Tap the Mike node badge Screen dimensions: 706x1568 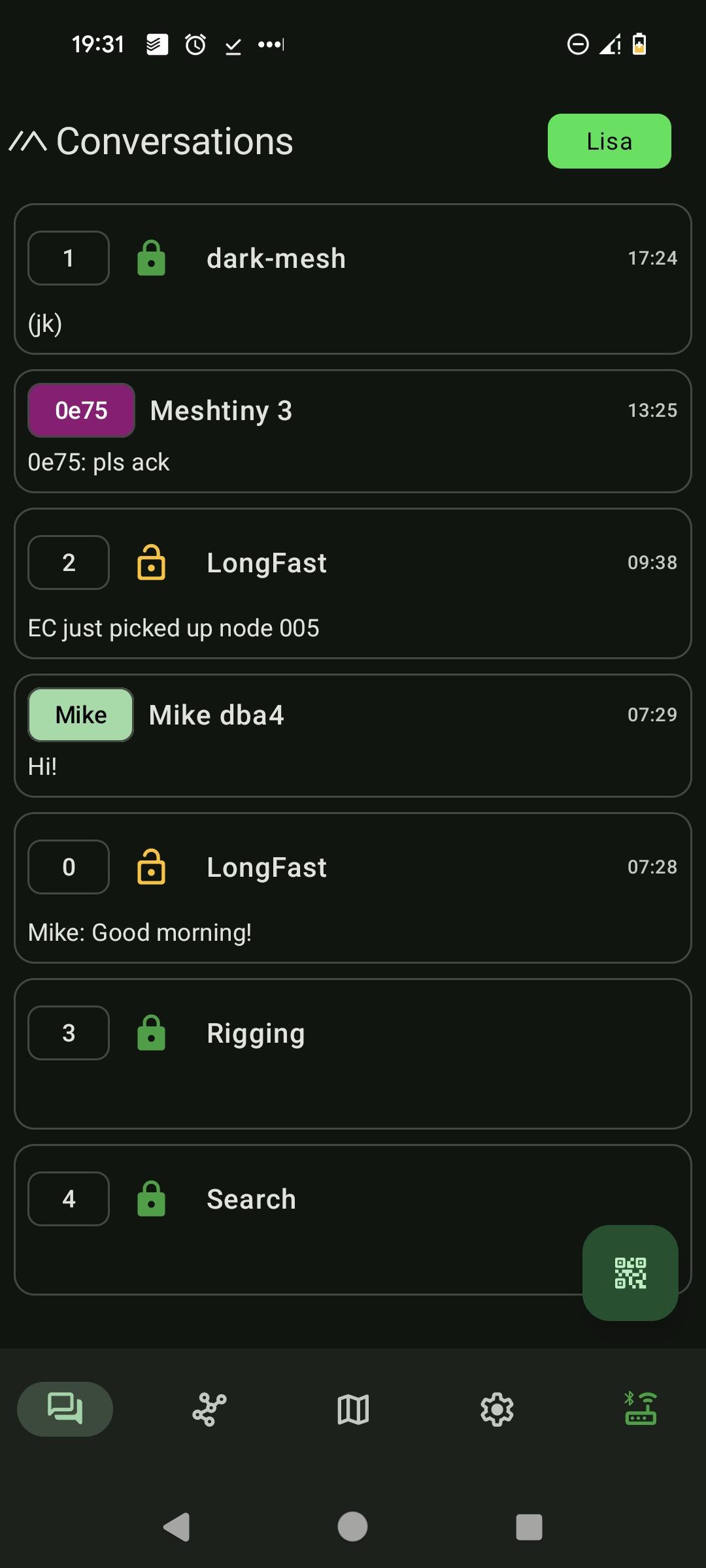click(80, 715)
